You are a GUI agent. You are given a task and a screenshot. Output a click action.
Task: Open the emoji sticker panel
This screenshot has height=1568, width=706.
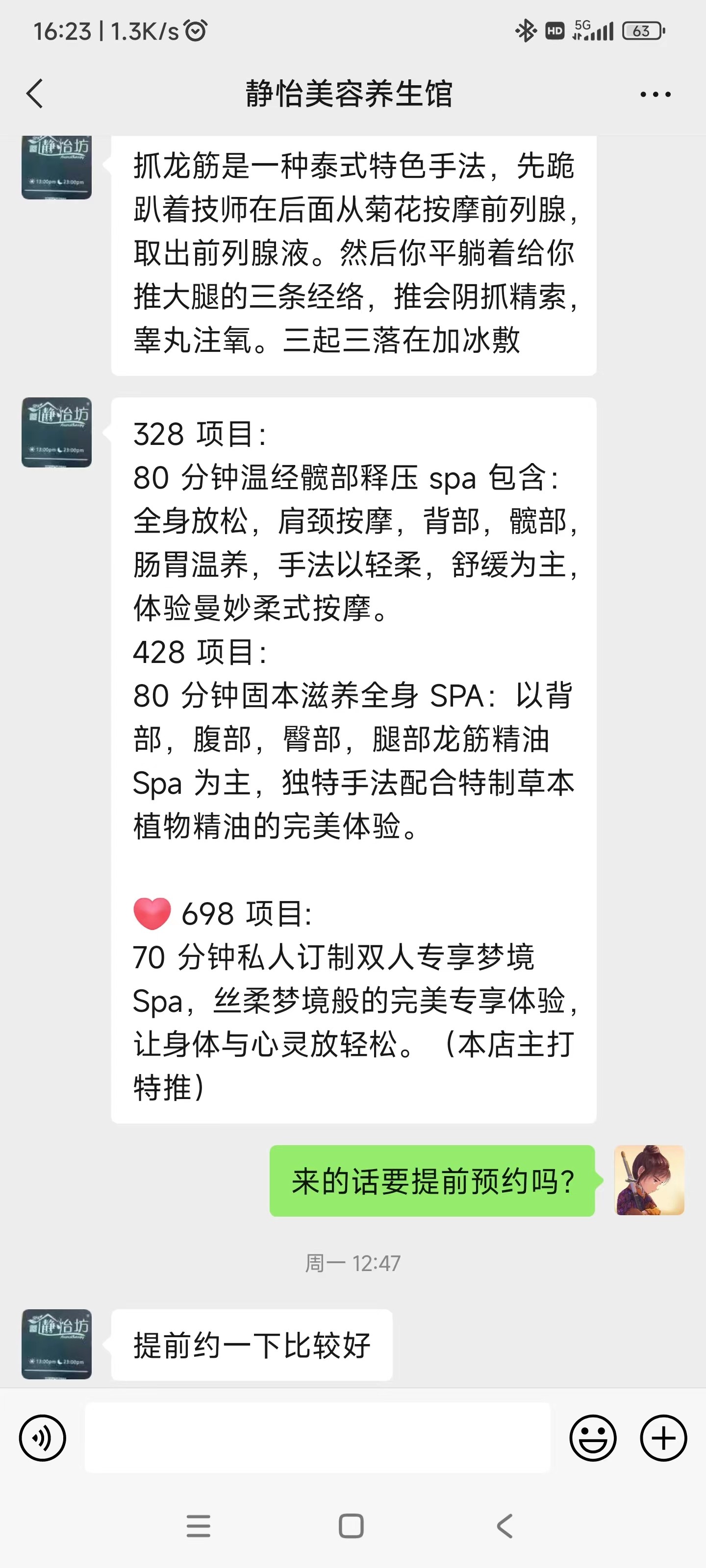pyautogui.click(x=593, y=1438)
